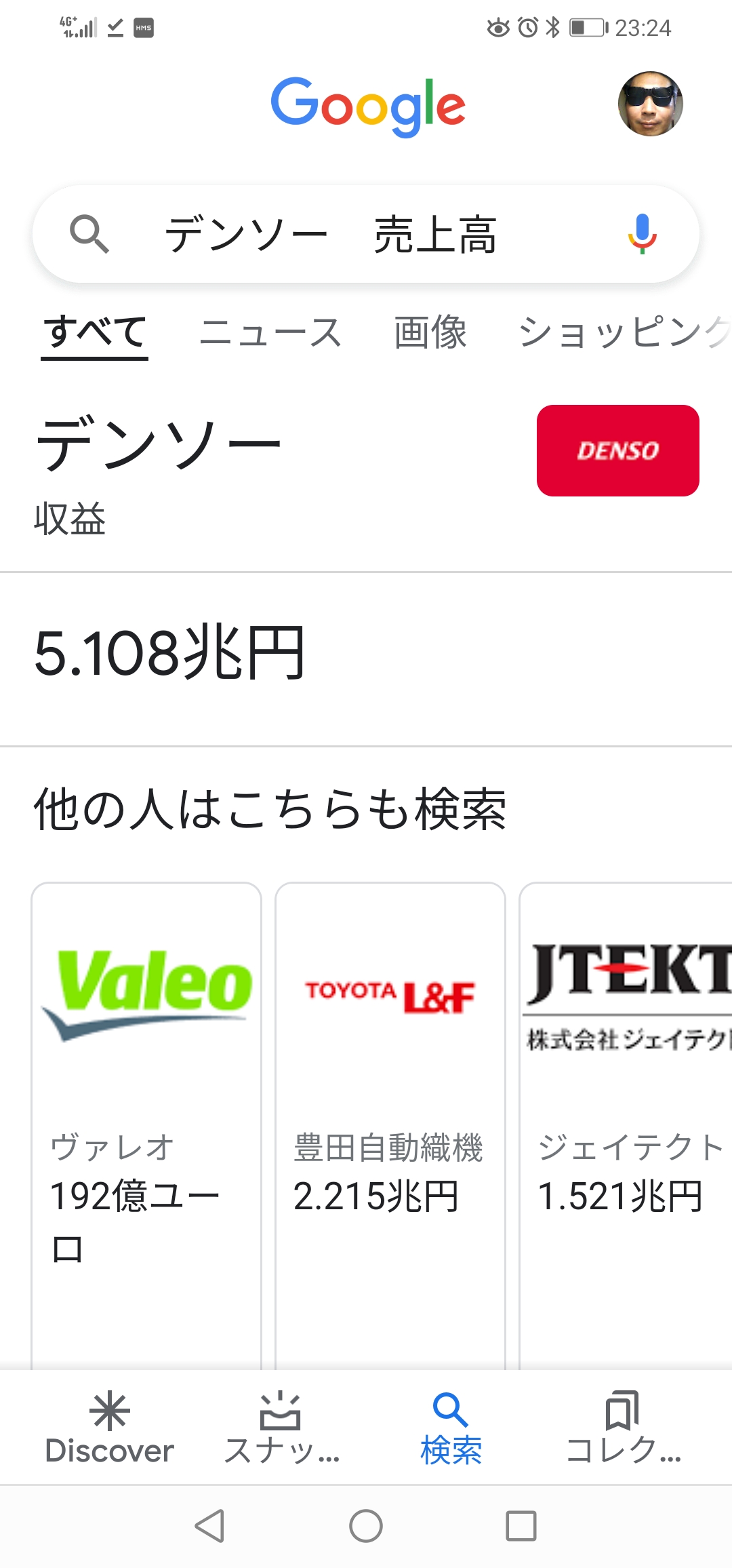Open the スナップショット tab in bottom bar
Screen dimensions: 732x1568
pyautogui.click(x=281, y=1428)
